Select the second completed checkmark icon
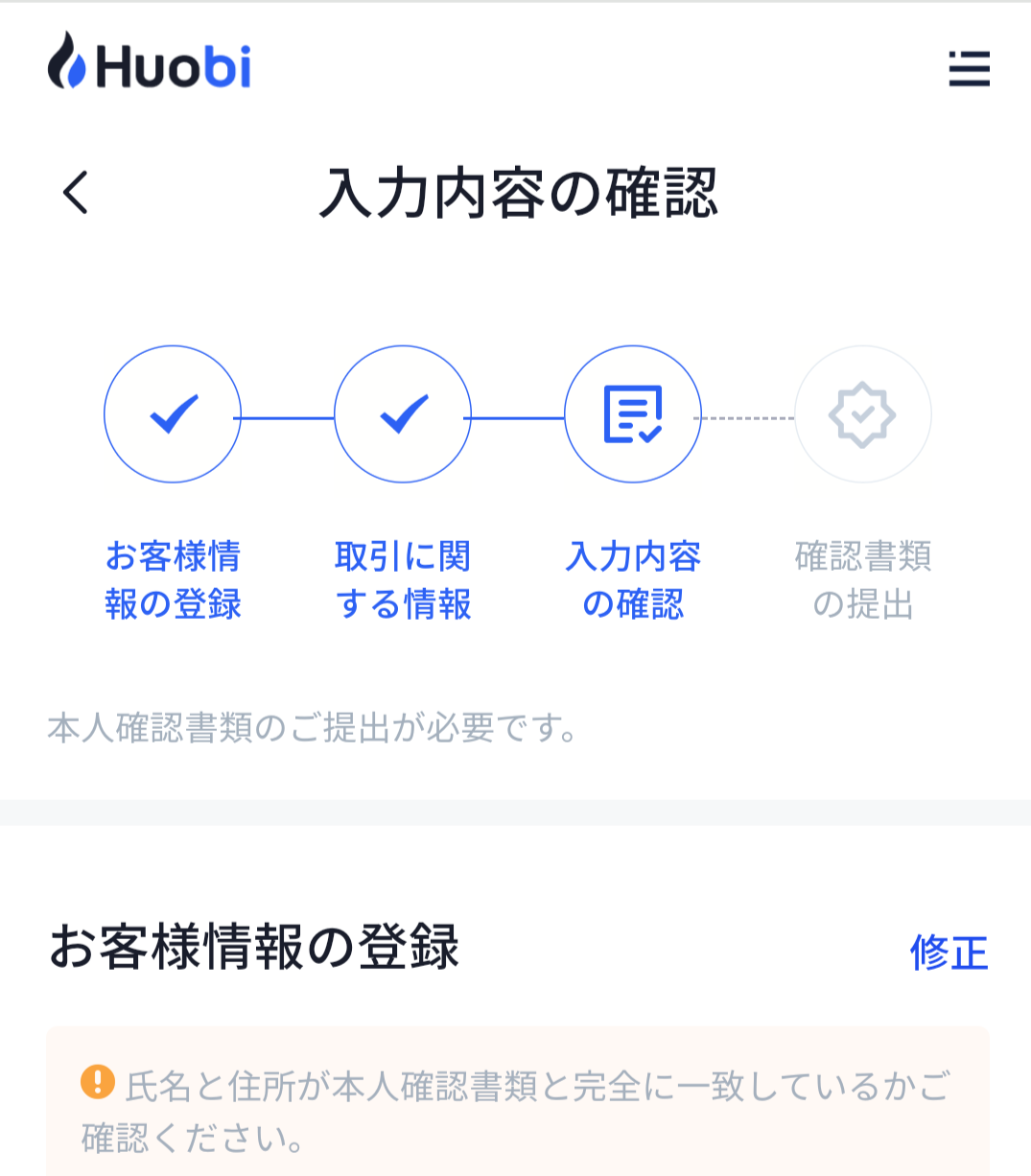1031x1176 pixels. point(403,414)
